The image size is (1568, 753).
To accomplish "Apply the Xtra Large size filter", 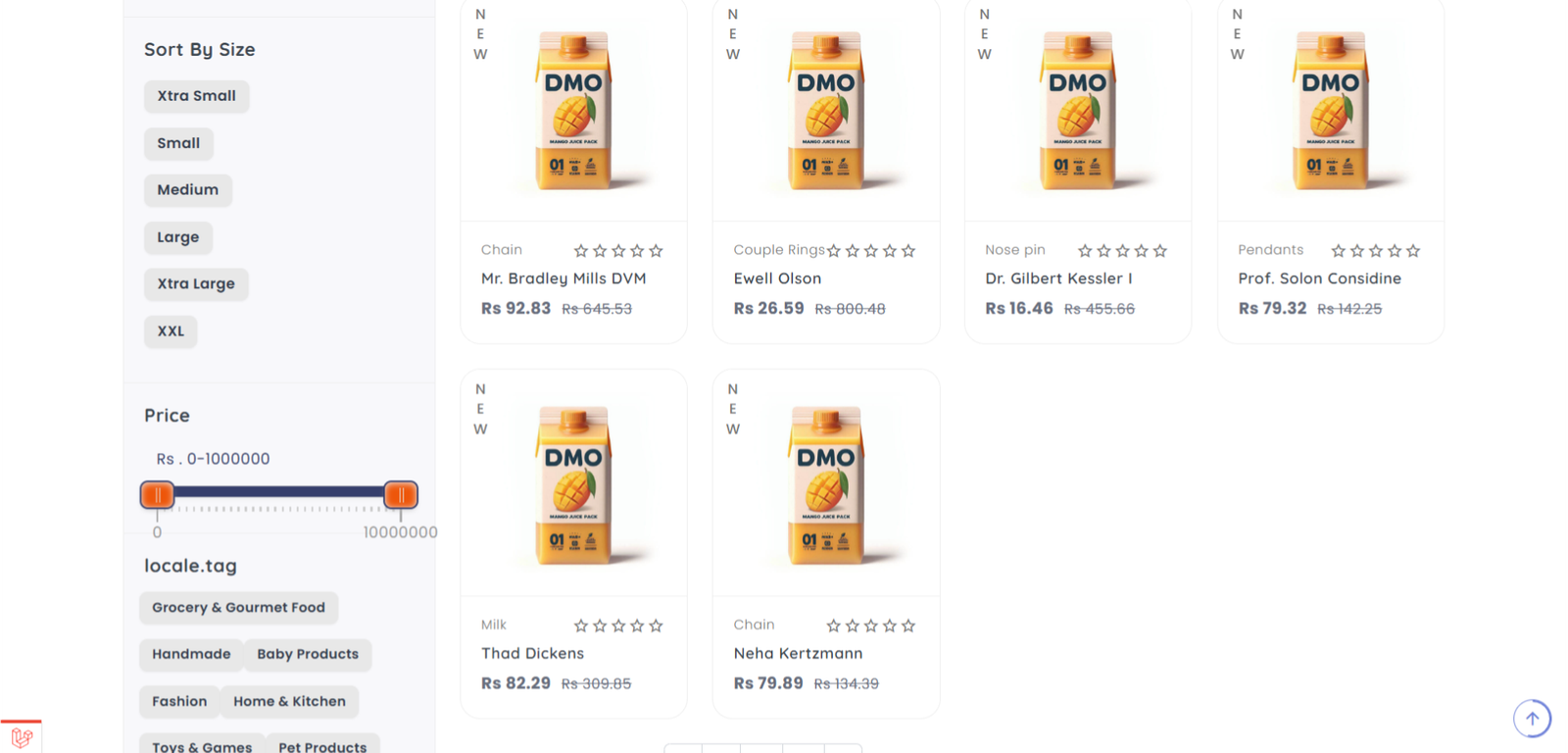I will [x=196, y=284].
